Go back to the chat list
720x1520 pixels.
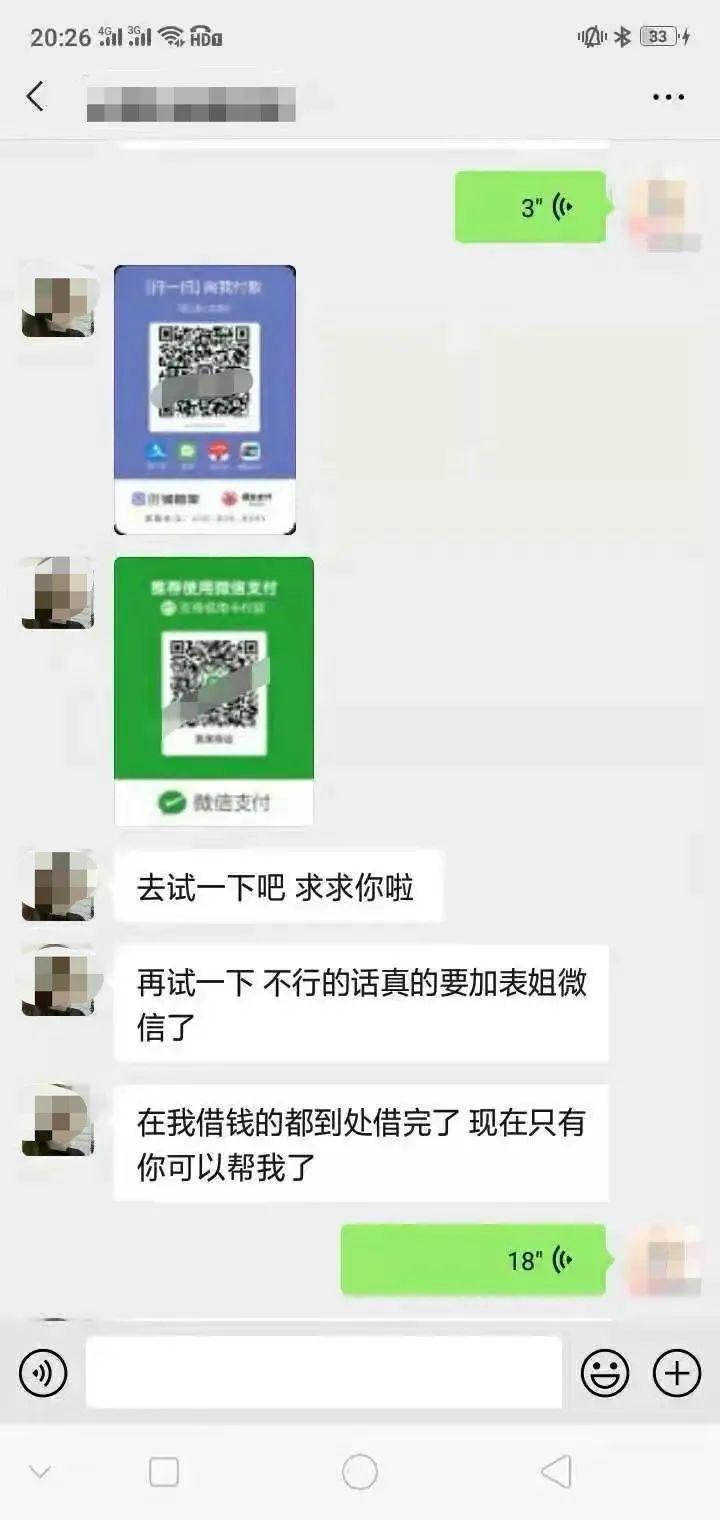point(36,97)
